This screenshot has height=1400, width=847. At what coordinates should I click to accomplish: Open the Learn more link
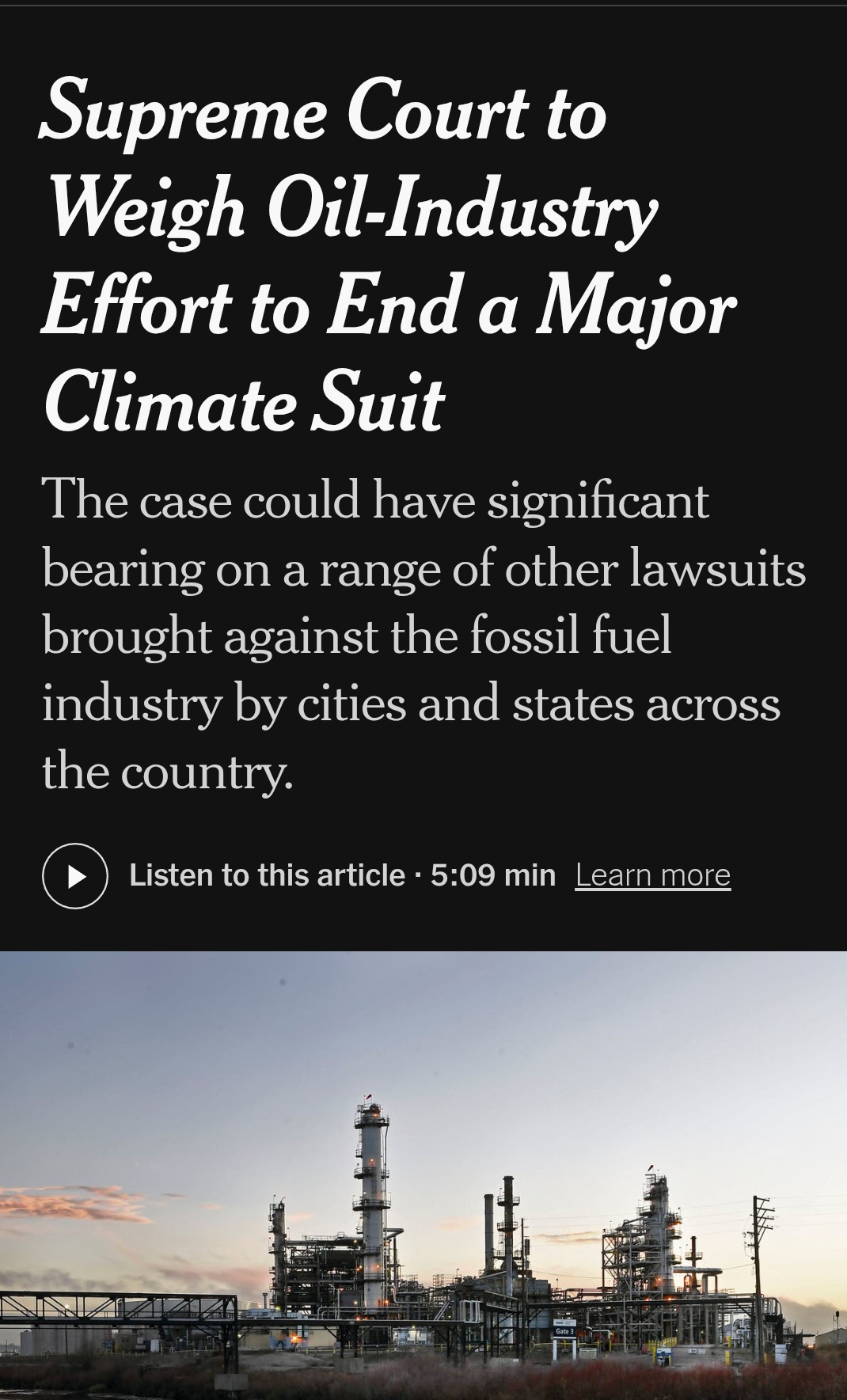click(652, 875)
